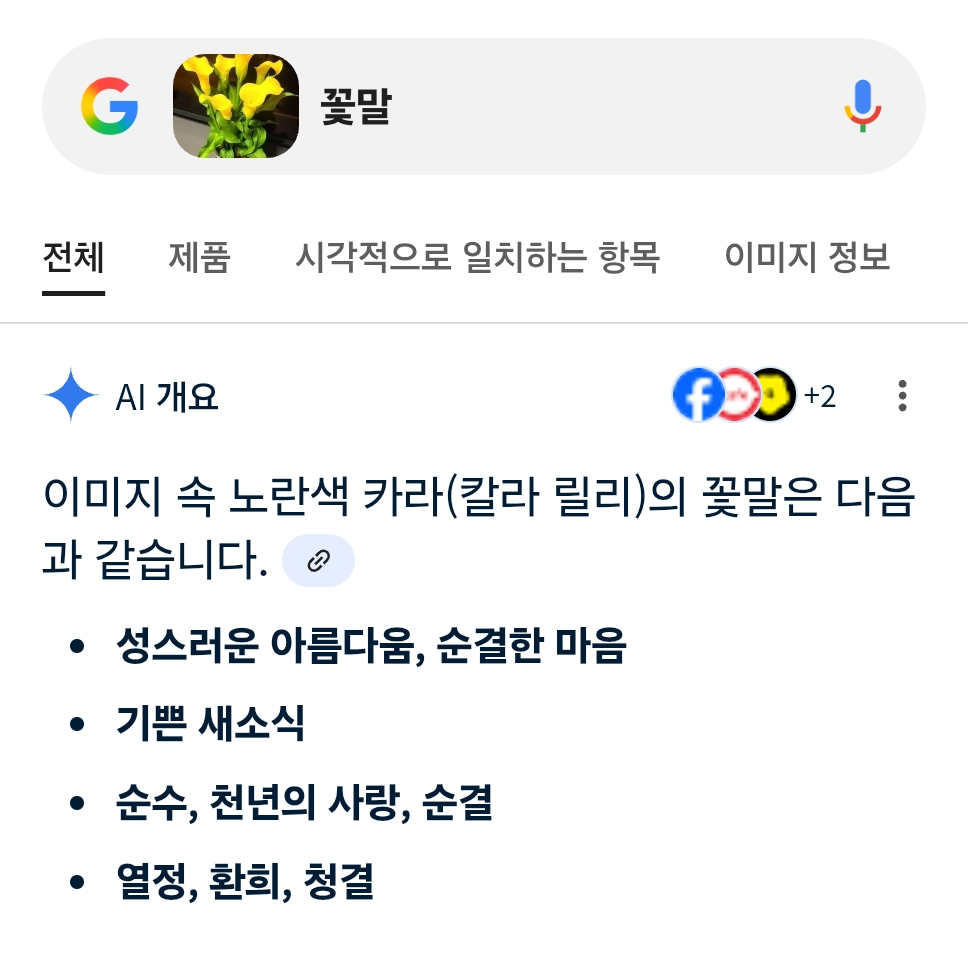Tap the link chip after 같습니다
The image size is (968, 956).
click(x=318, y=562)
